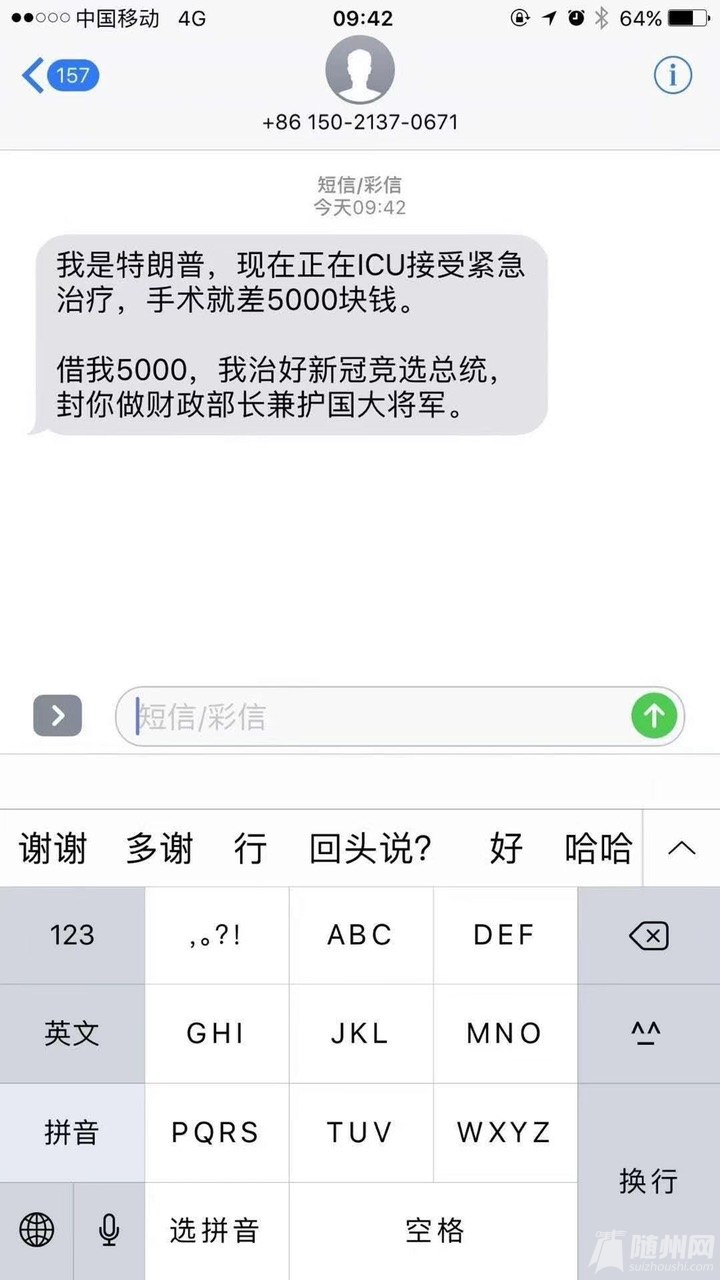Select the suggestion 回头说?
Viewport: 720px width, 1280px height.
pos(370,849)
